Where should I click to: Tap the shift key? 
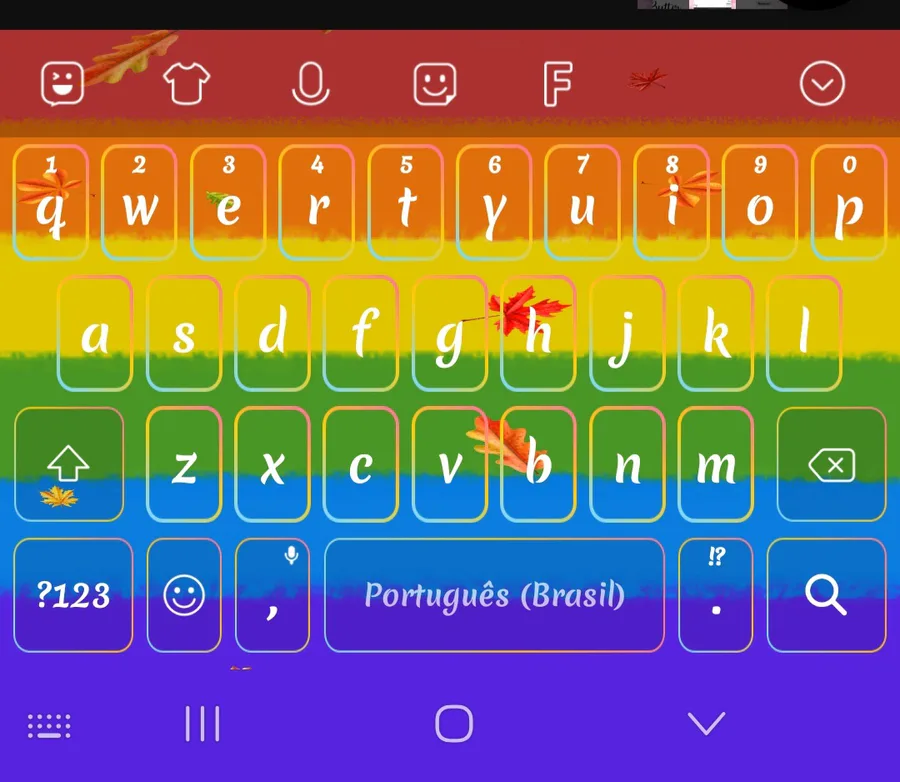pyautogui.click(x=69, y=464)
